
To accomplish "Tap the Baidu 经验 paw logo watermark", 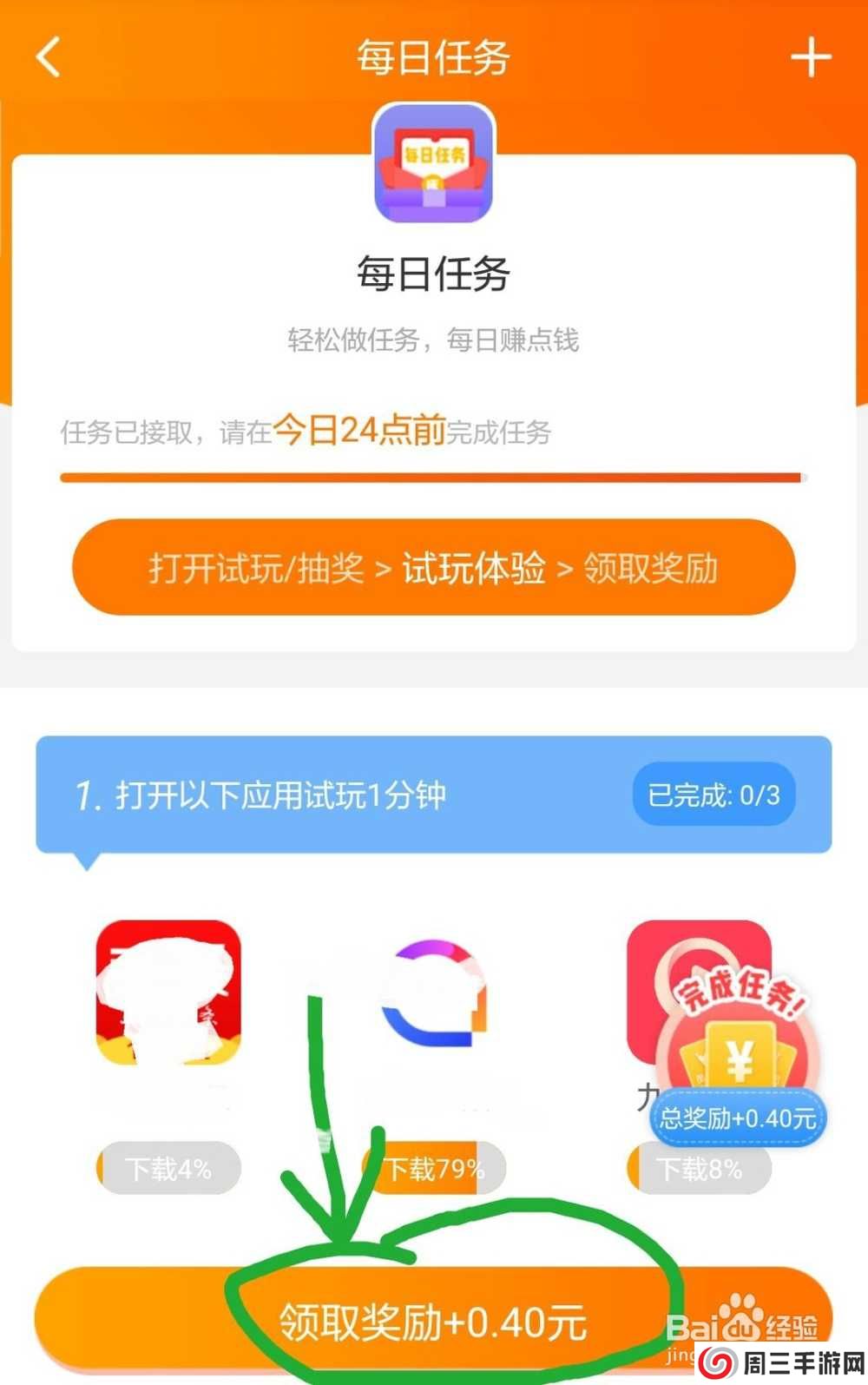I will 740,1311.
